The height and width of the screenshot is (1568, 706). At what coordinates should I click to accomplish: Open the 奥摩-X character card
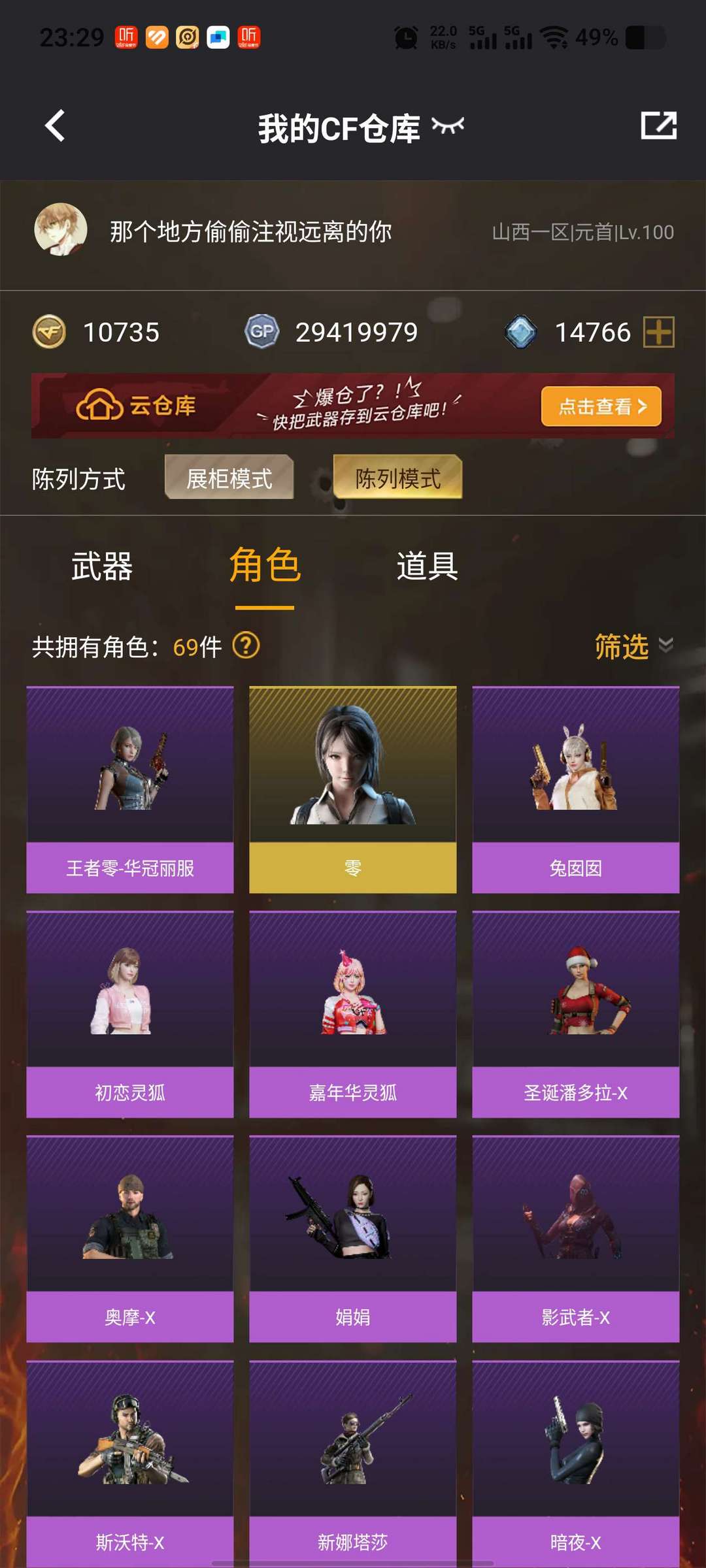pyautogui.click(x=130, y=1239)
